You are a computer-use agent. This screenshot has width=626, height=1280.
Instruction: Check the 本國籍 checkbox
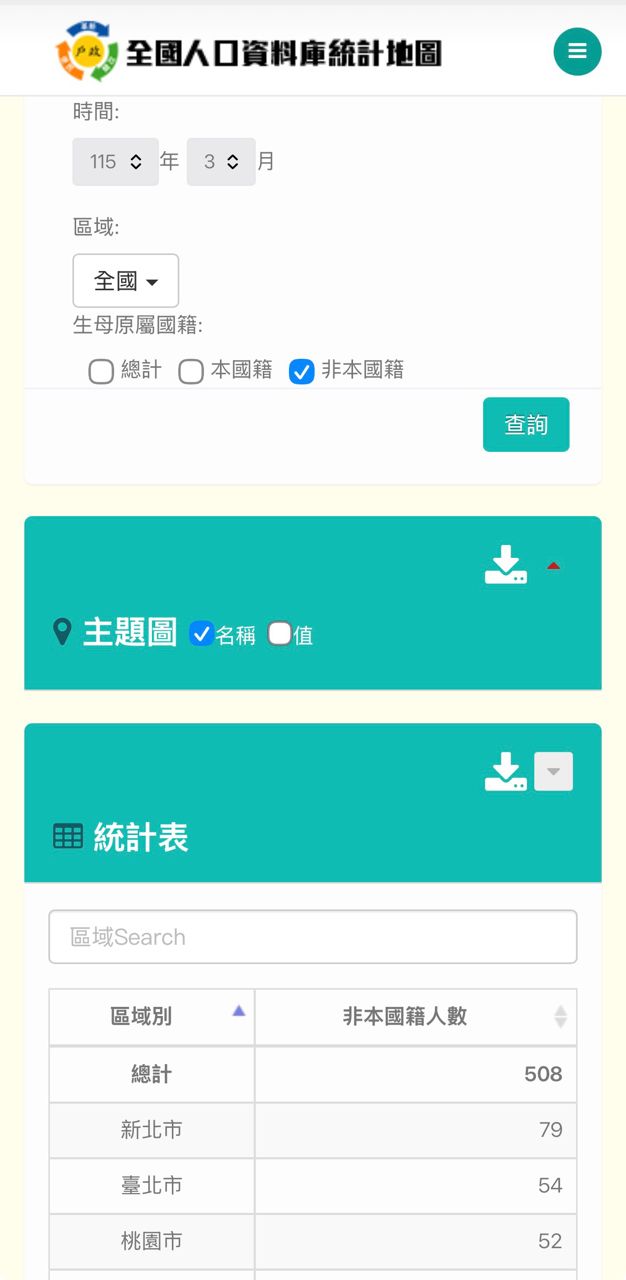click(x=191, y=372)
